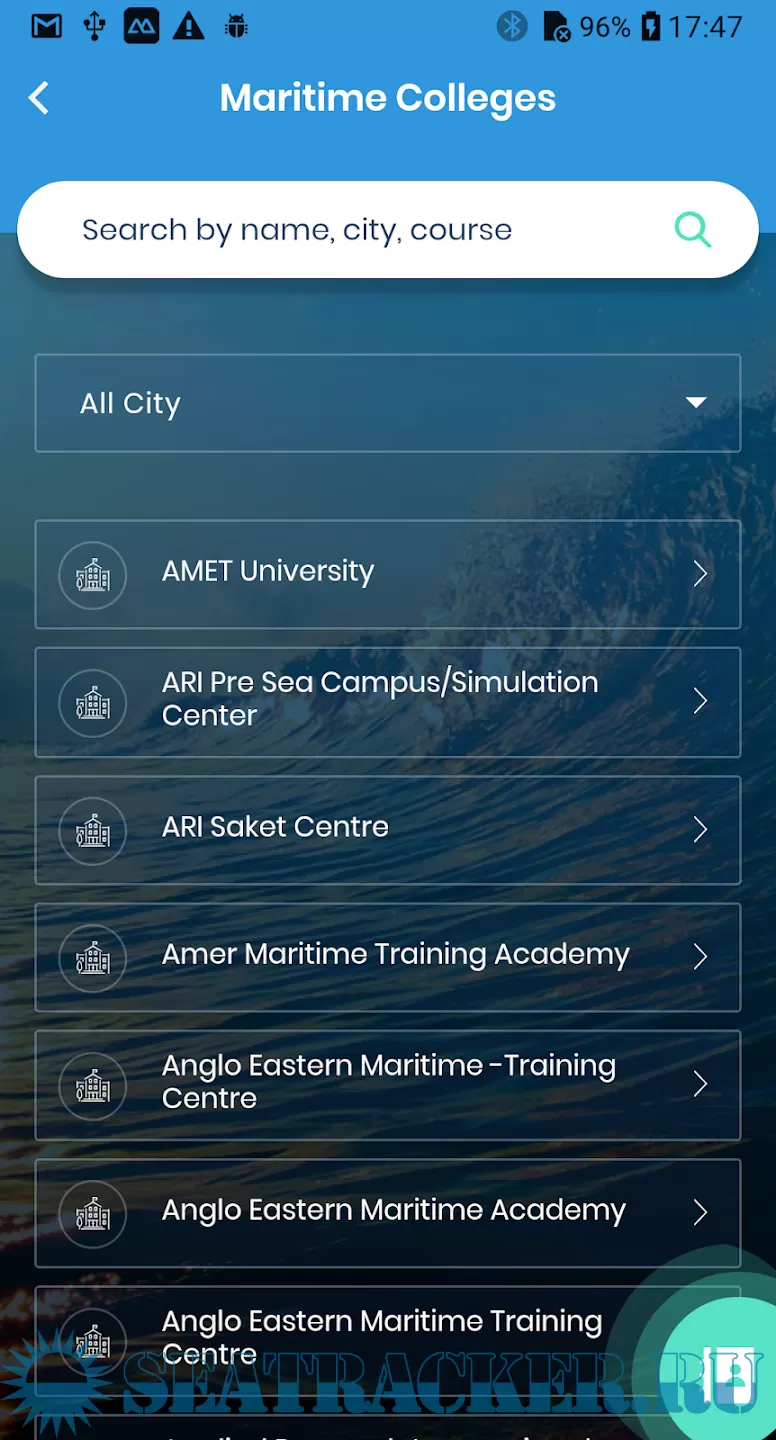
Task: Open AMET University
Action: 388,574
